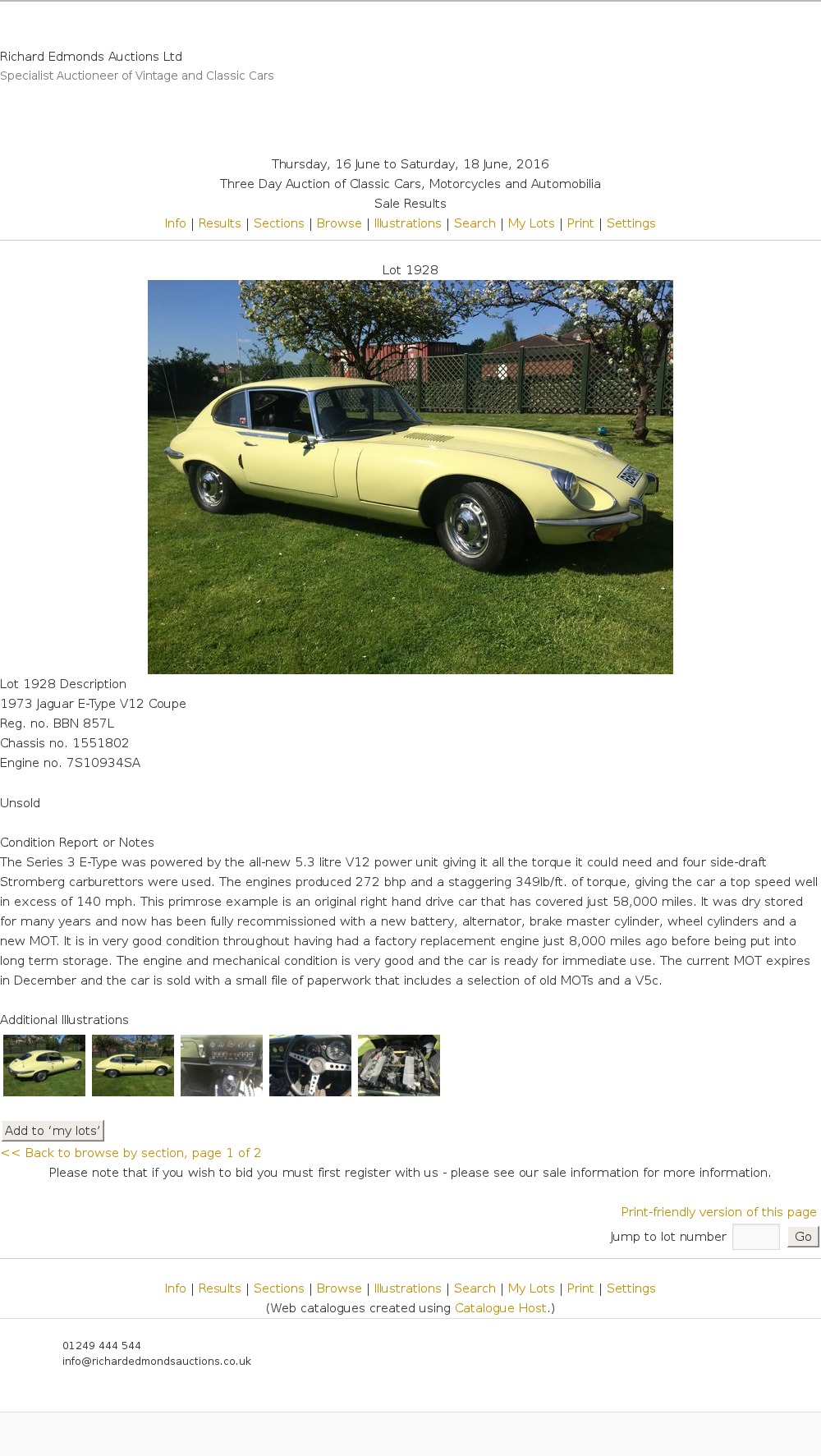
Task: Go back to browse by section
Action: pos(131,1153)
